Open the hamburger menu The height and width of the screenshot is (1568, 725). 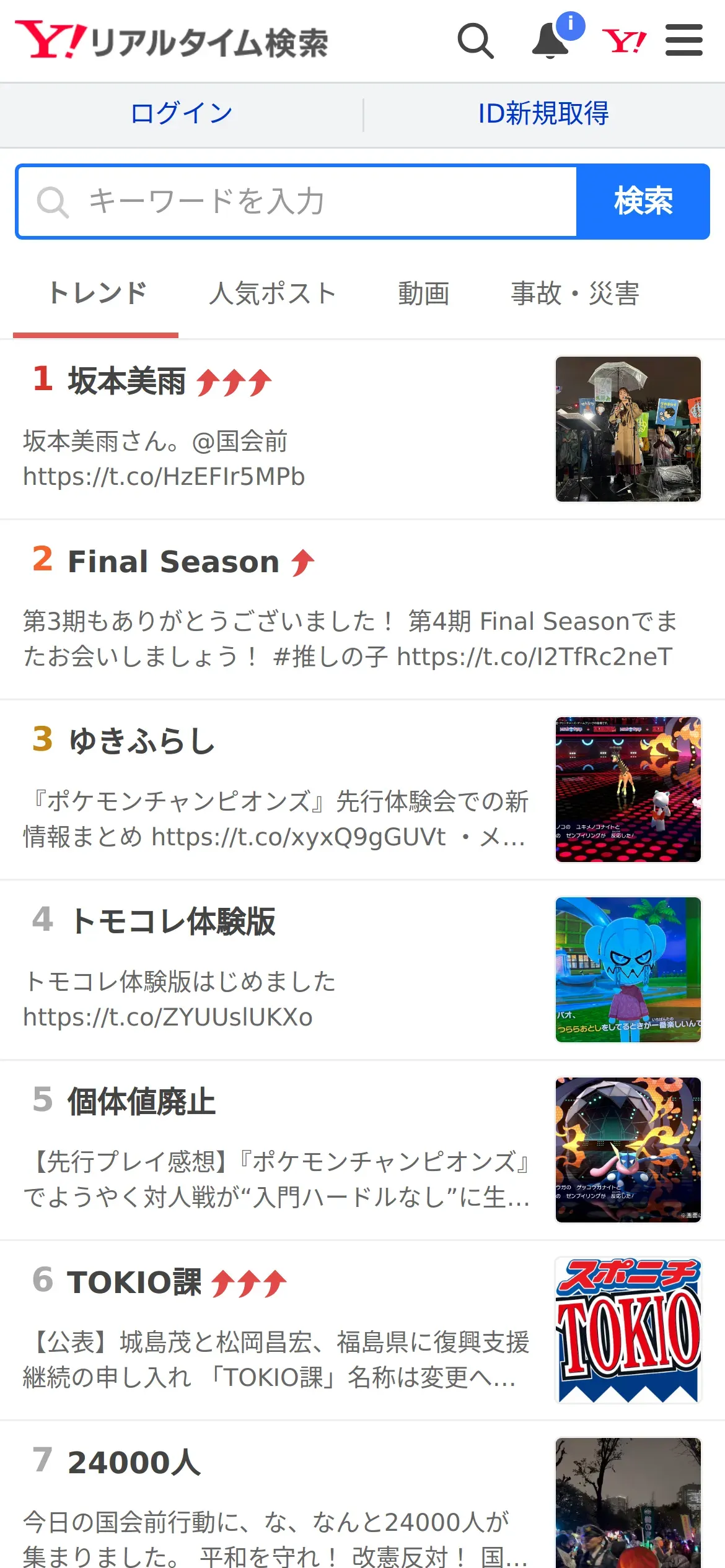(683, 41)
